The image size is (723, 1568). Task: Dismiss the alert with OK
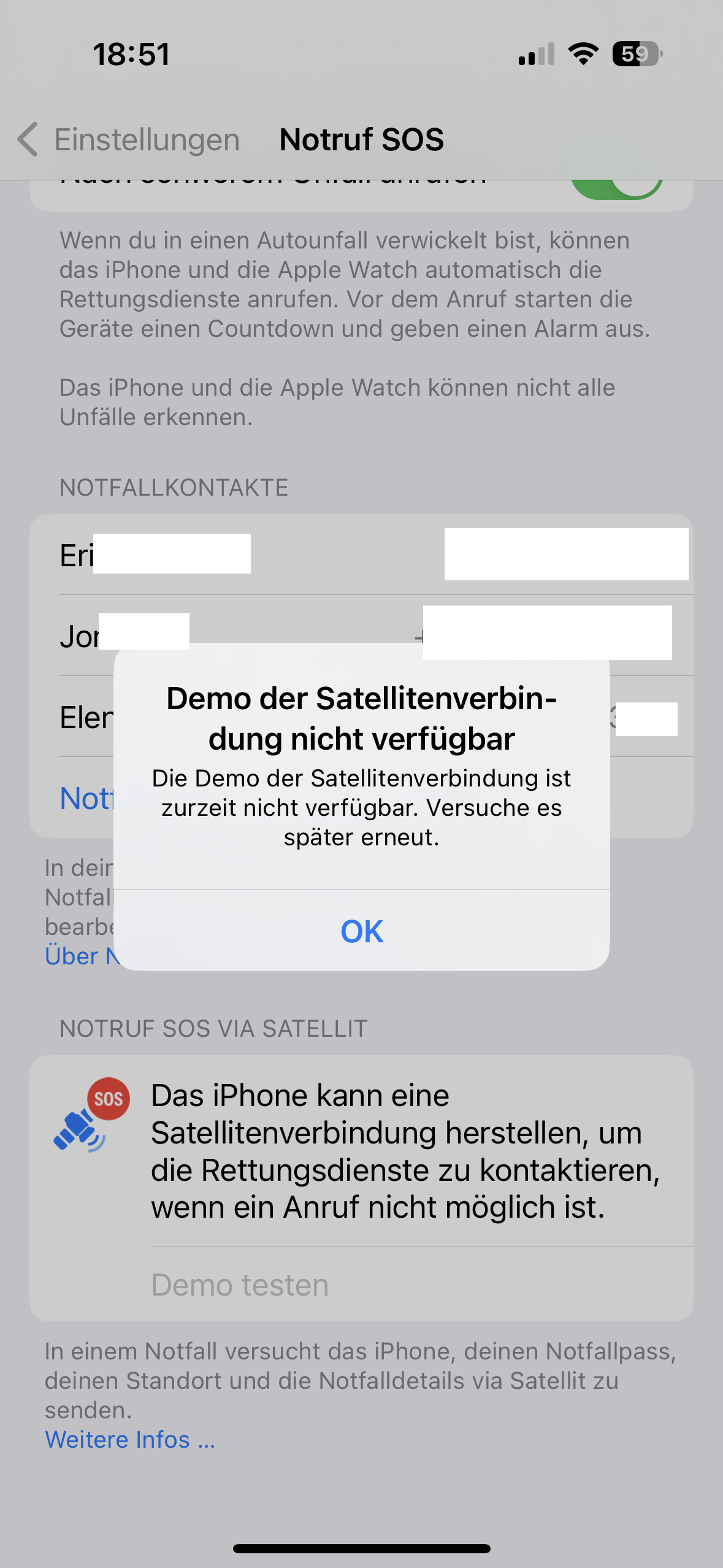tap(362, 931)
